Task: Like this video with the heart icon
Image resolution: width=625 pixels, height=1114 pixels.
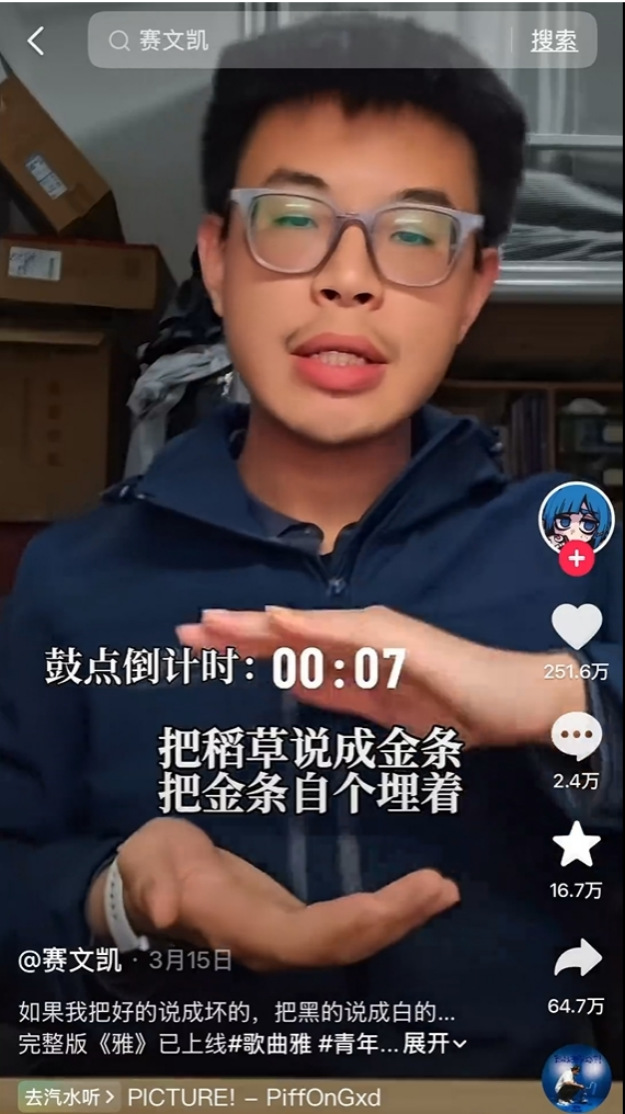Action: click(577, 628)
